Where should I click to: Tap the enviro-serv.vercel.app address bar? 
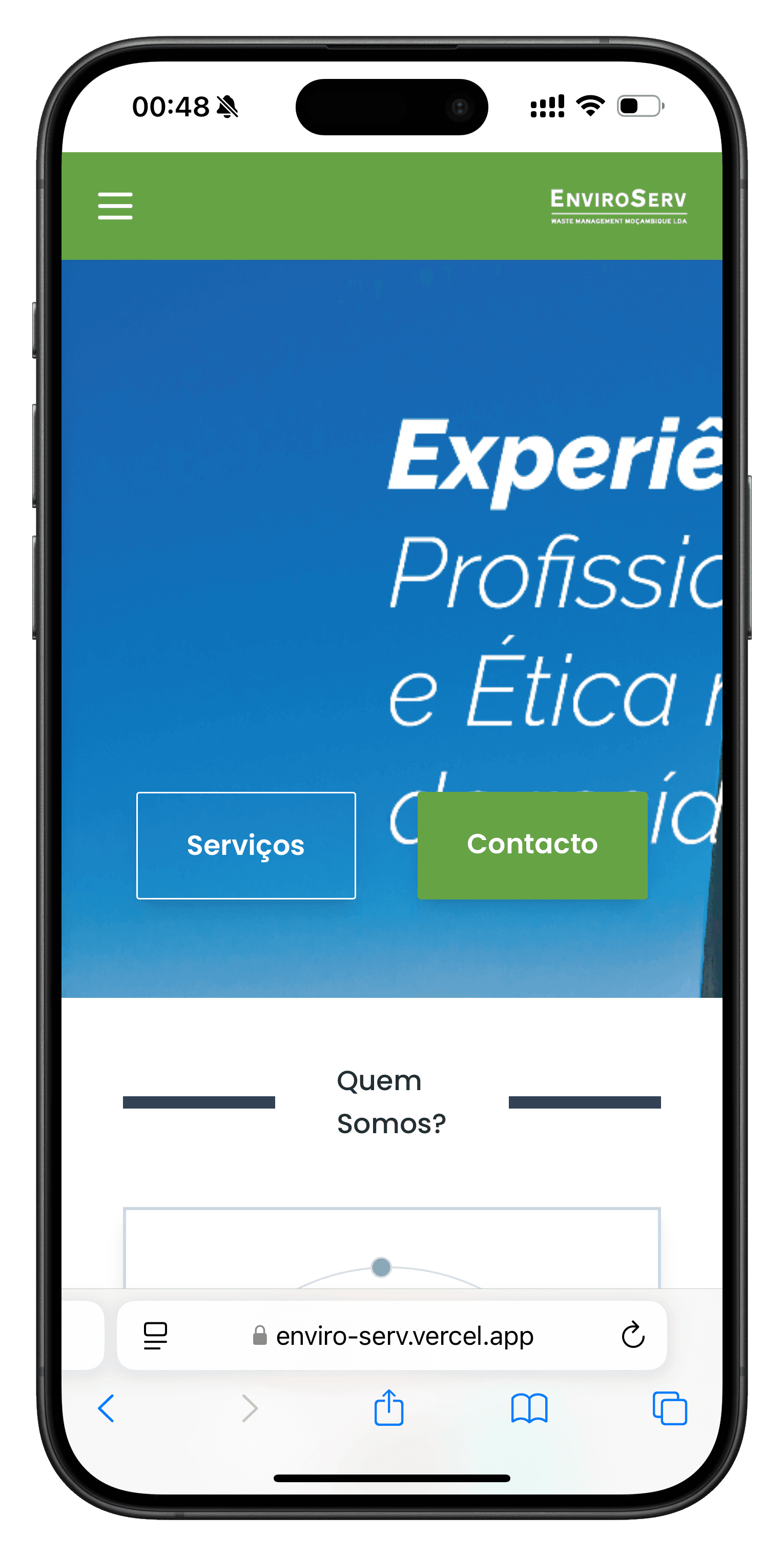coord(391,1335)
